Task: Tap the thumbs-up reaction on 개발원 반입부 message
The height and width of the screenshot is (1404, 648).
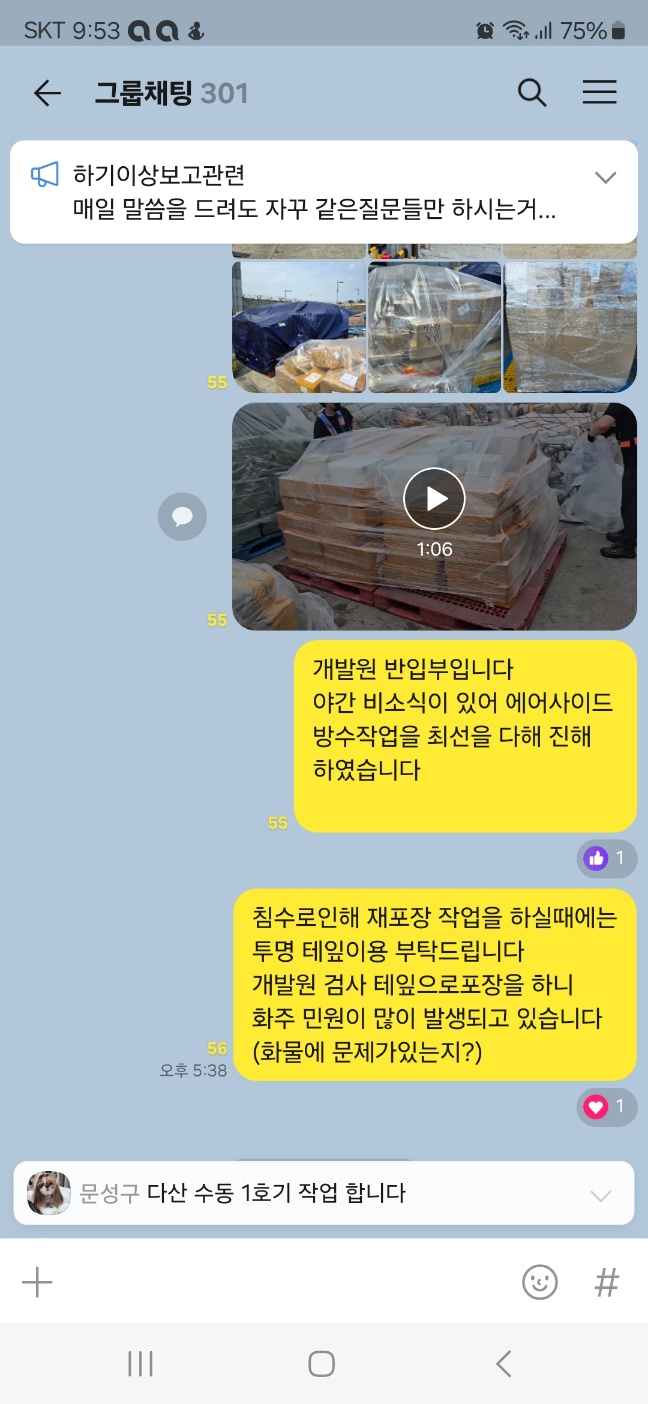Action: (607, 858)
